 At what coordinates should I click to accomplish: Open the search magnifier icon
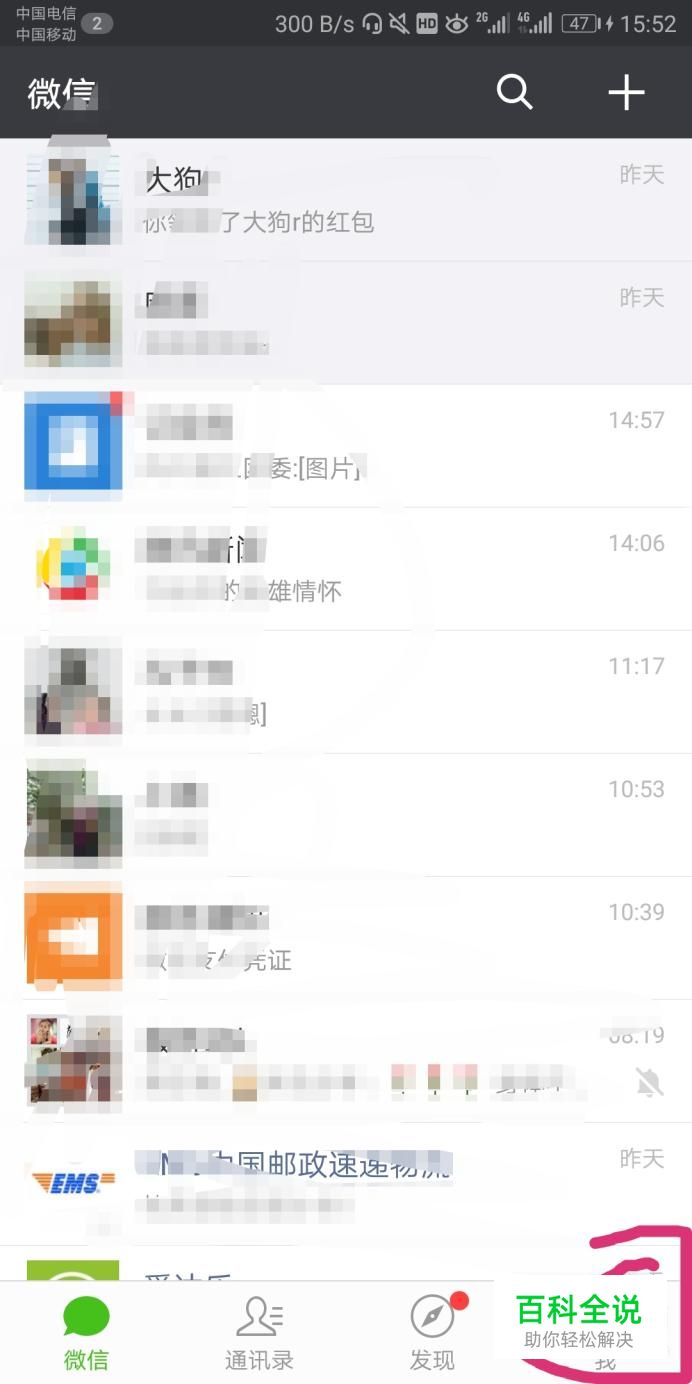[x=515, y=93]
